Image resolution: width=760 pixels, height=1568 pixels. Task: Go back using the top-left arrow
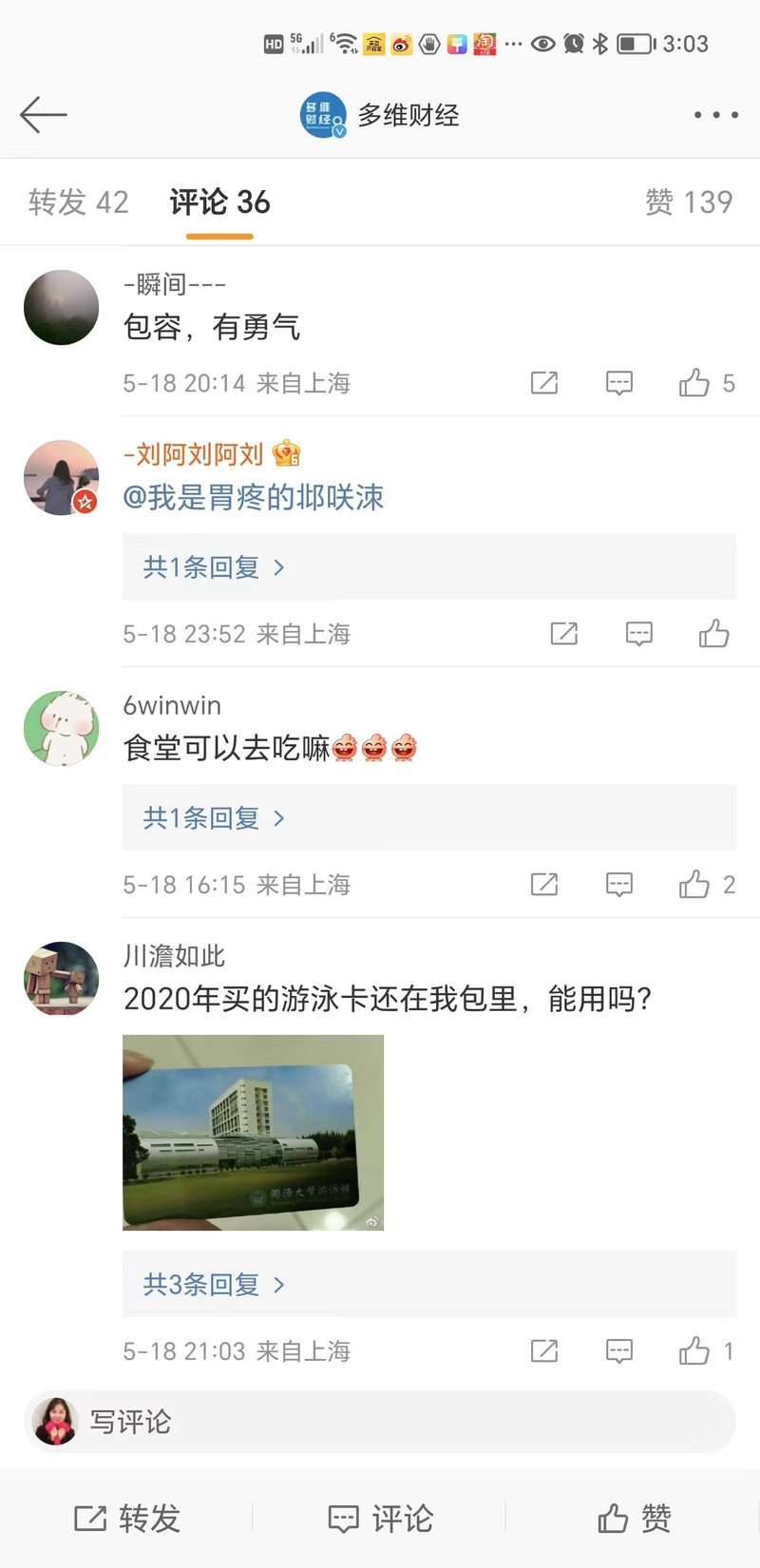tap(43, 115)
